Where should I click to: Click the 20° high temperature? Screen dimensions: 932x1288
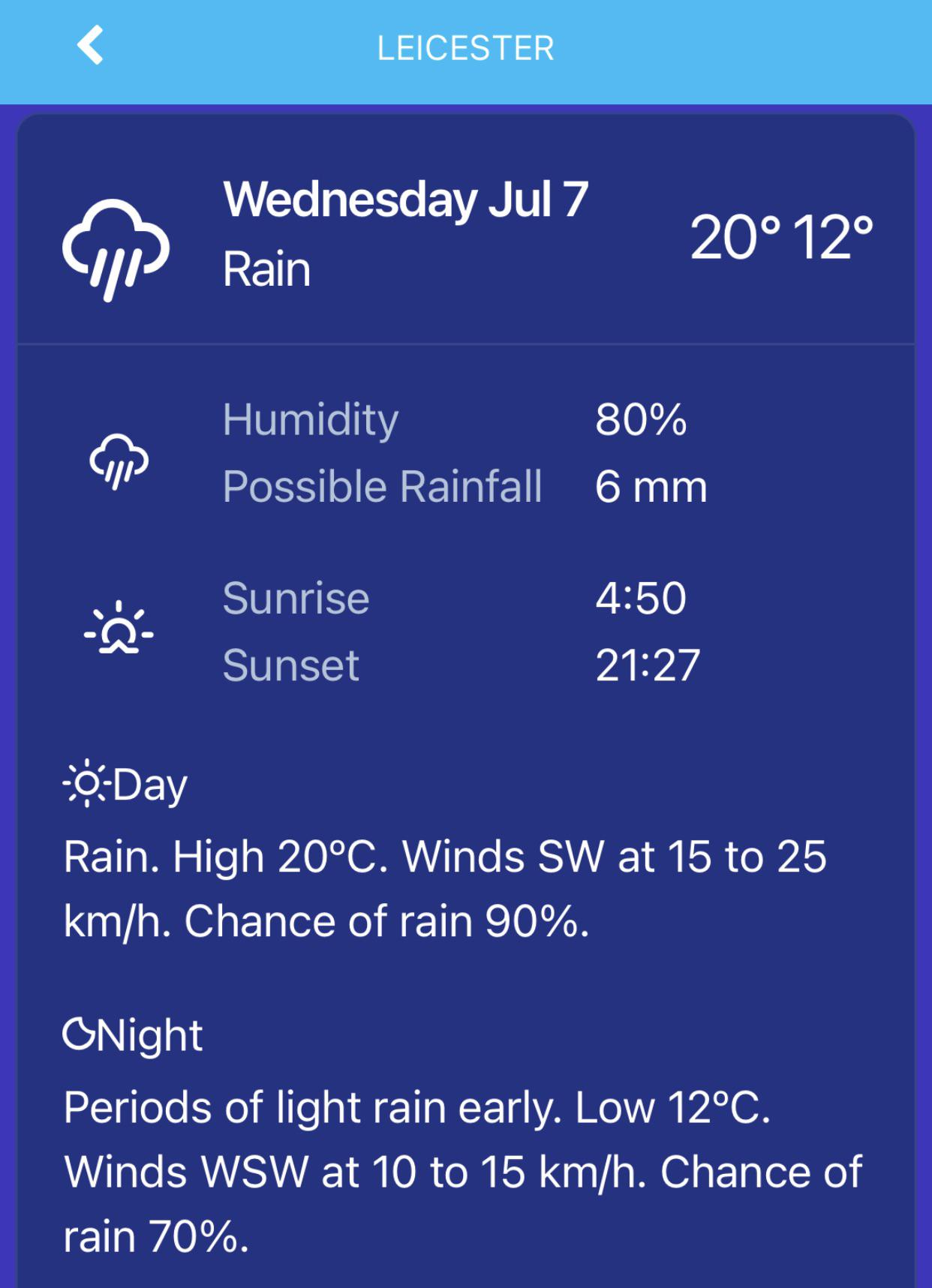[733, 239]
